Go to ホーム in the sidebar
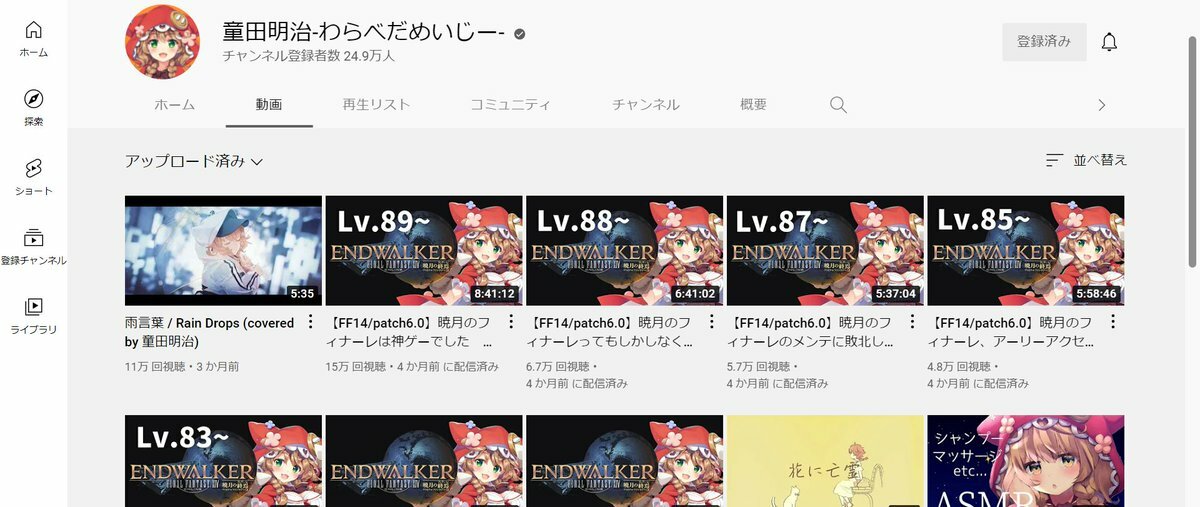Viewport: 1200px width, 507px height. 33,38
